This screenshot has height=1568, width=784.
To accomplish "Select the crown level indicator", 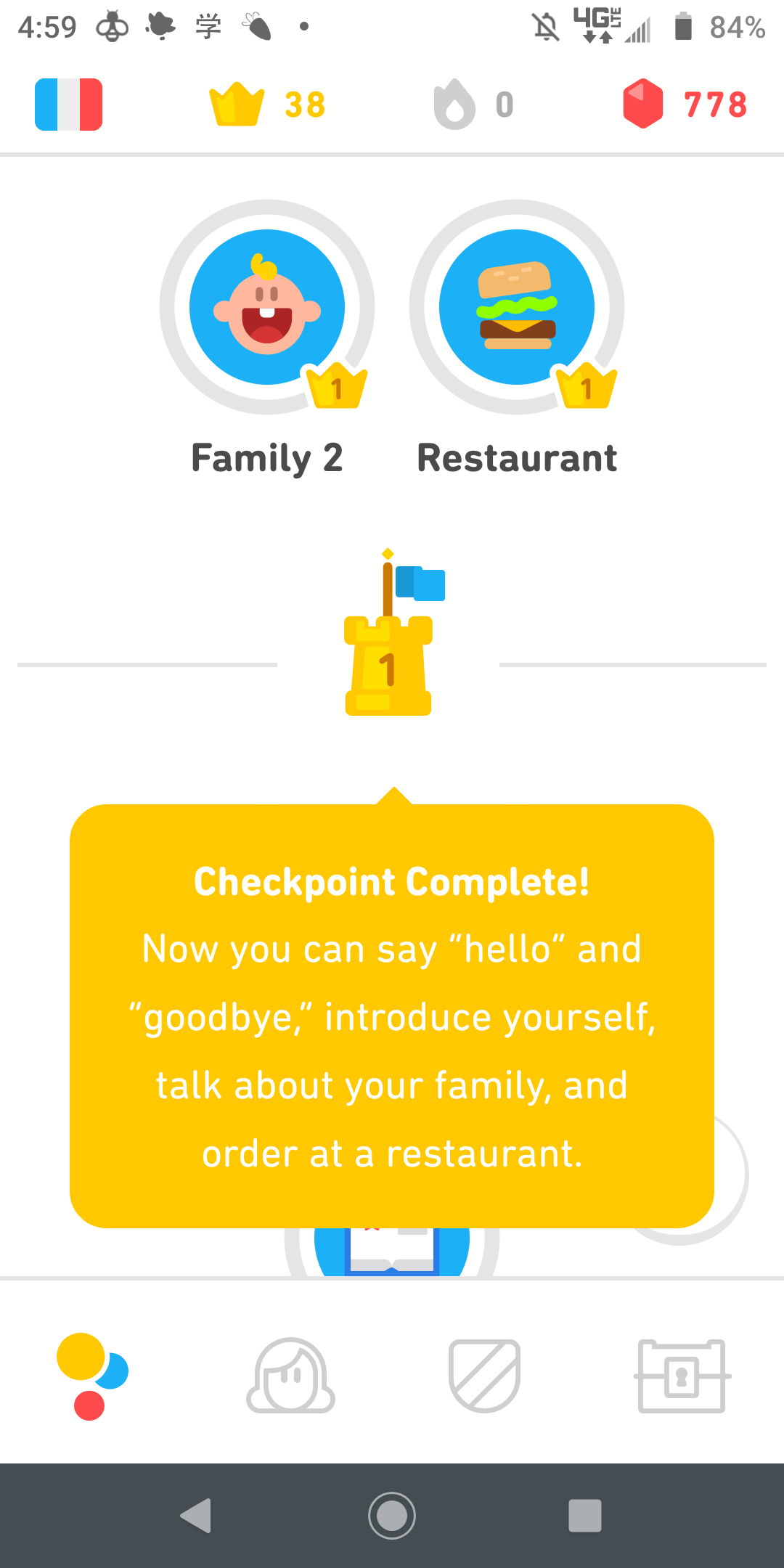I will pos(265,105).
